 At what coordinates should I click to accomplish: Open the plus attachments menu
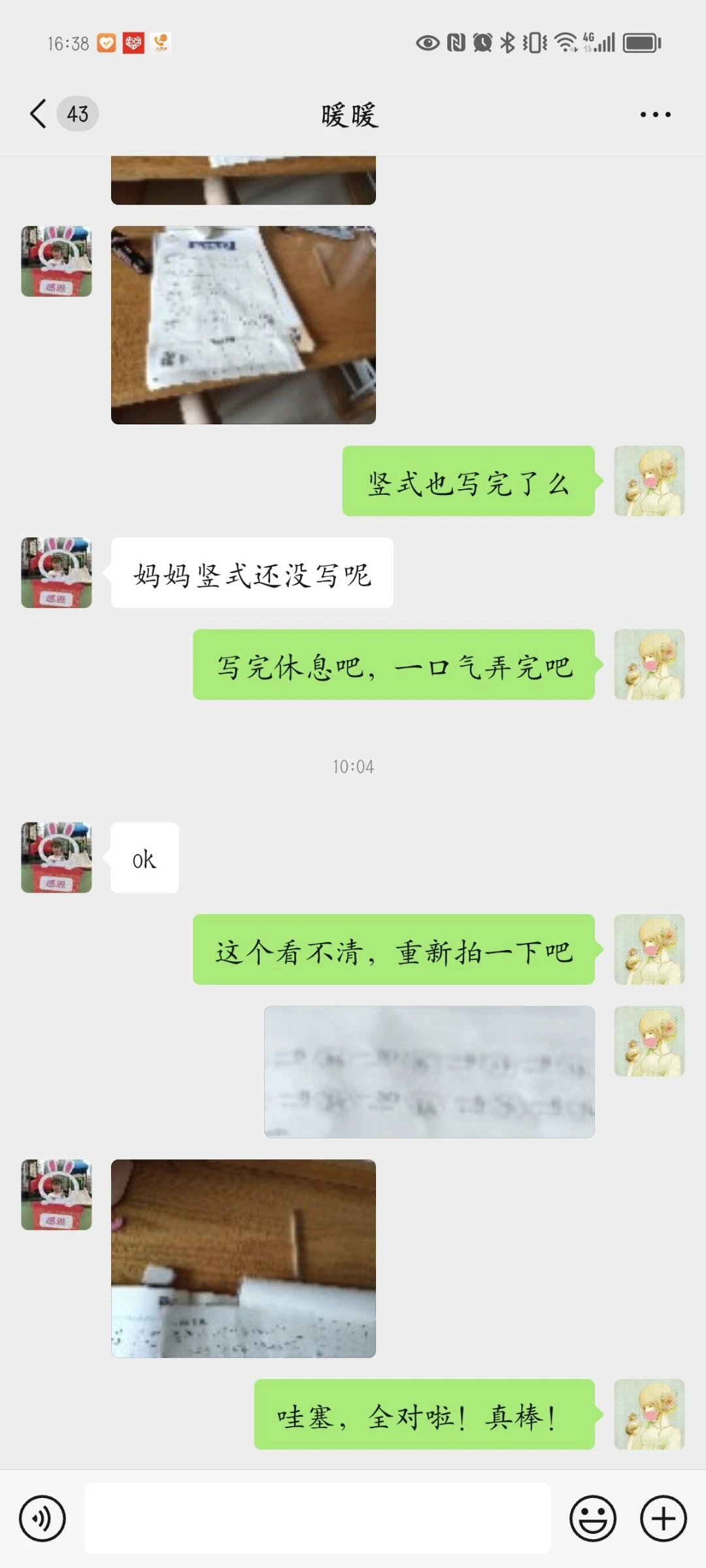[x=663, y=1518]
